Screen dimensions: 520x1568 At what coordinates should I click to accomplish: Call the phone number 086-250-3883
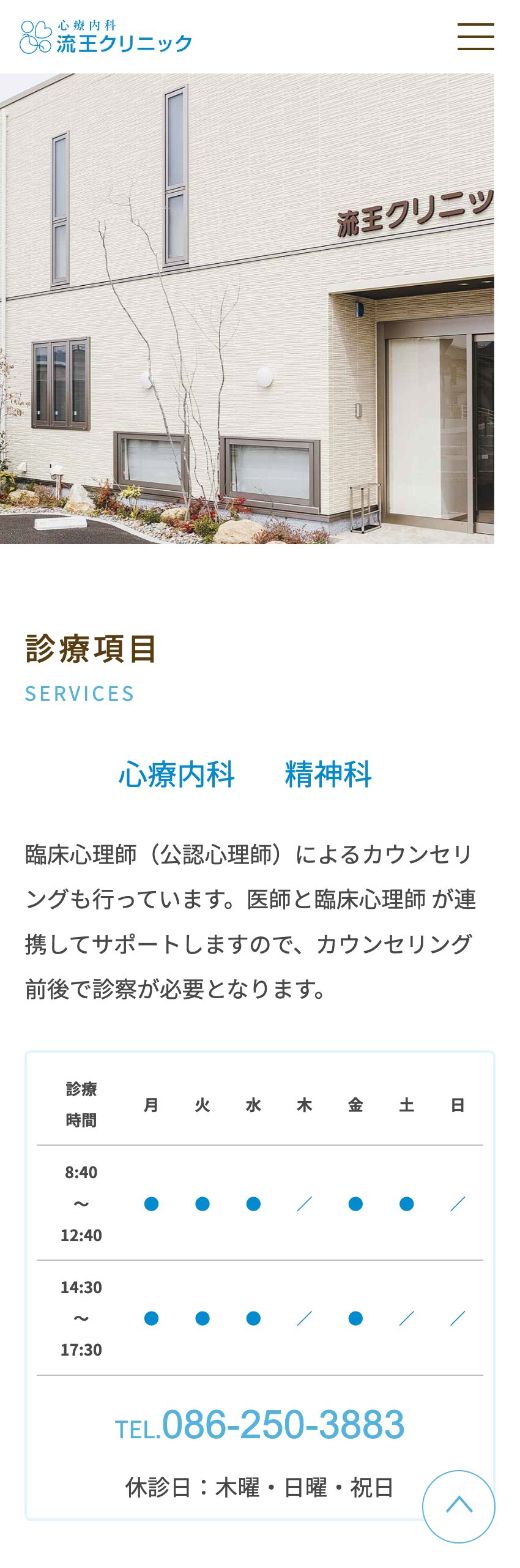(260, 1425)
